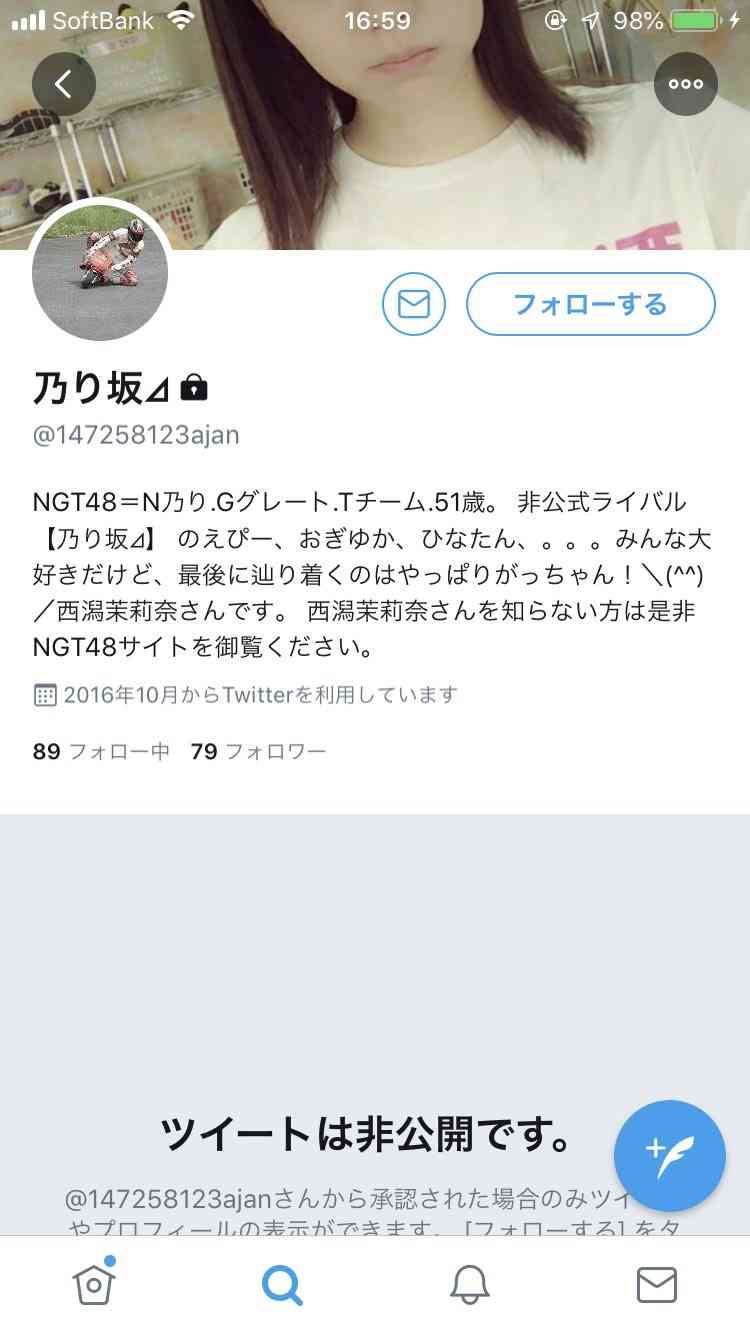750x1334 pixels.
Task: Open the Notifications bell tab
Action: tap(469, 1285)
